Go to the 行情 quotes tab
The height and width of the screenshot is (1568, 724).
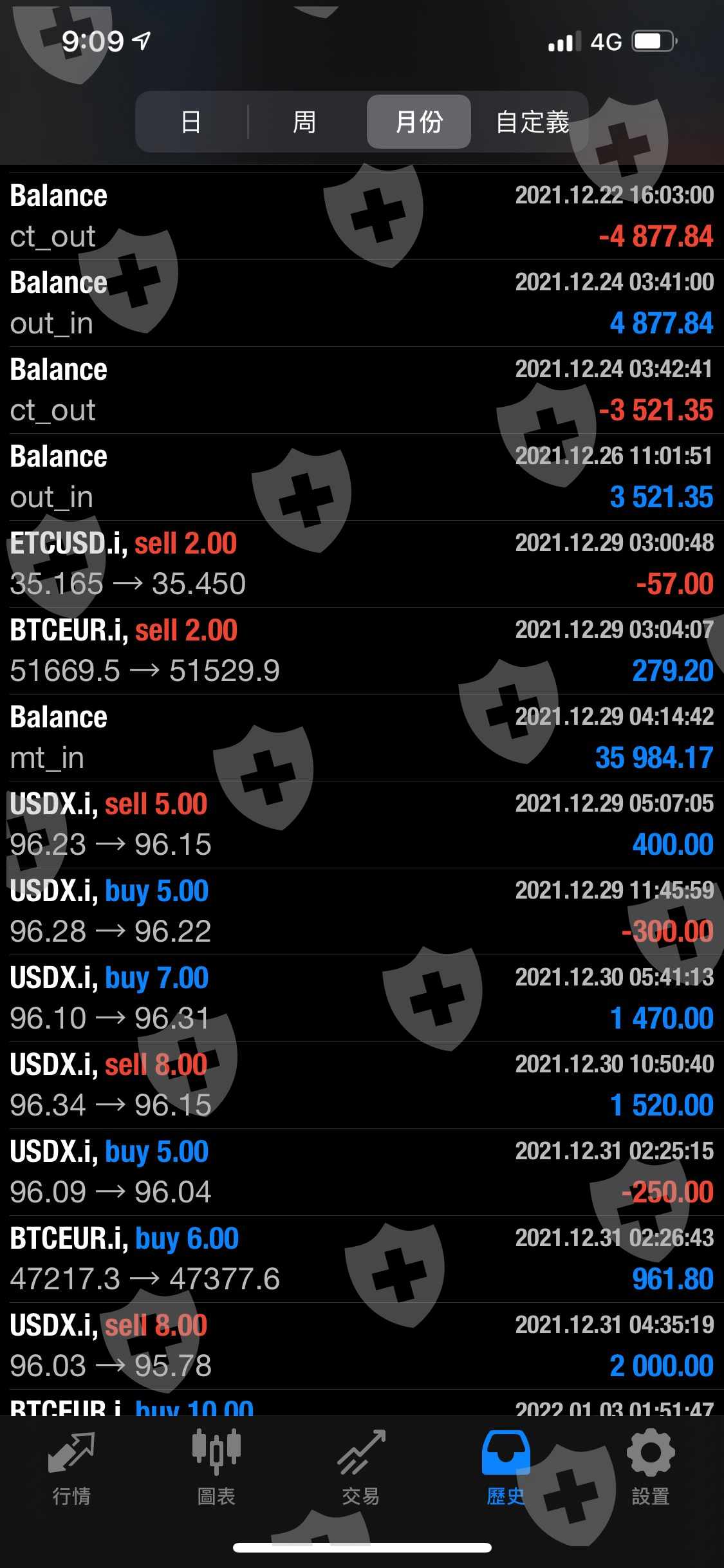coord(71,1469)
